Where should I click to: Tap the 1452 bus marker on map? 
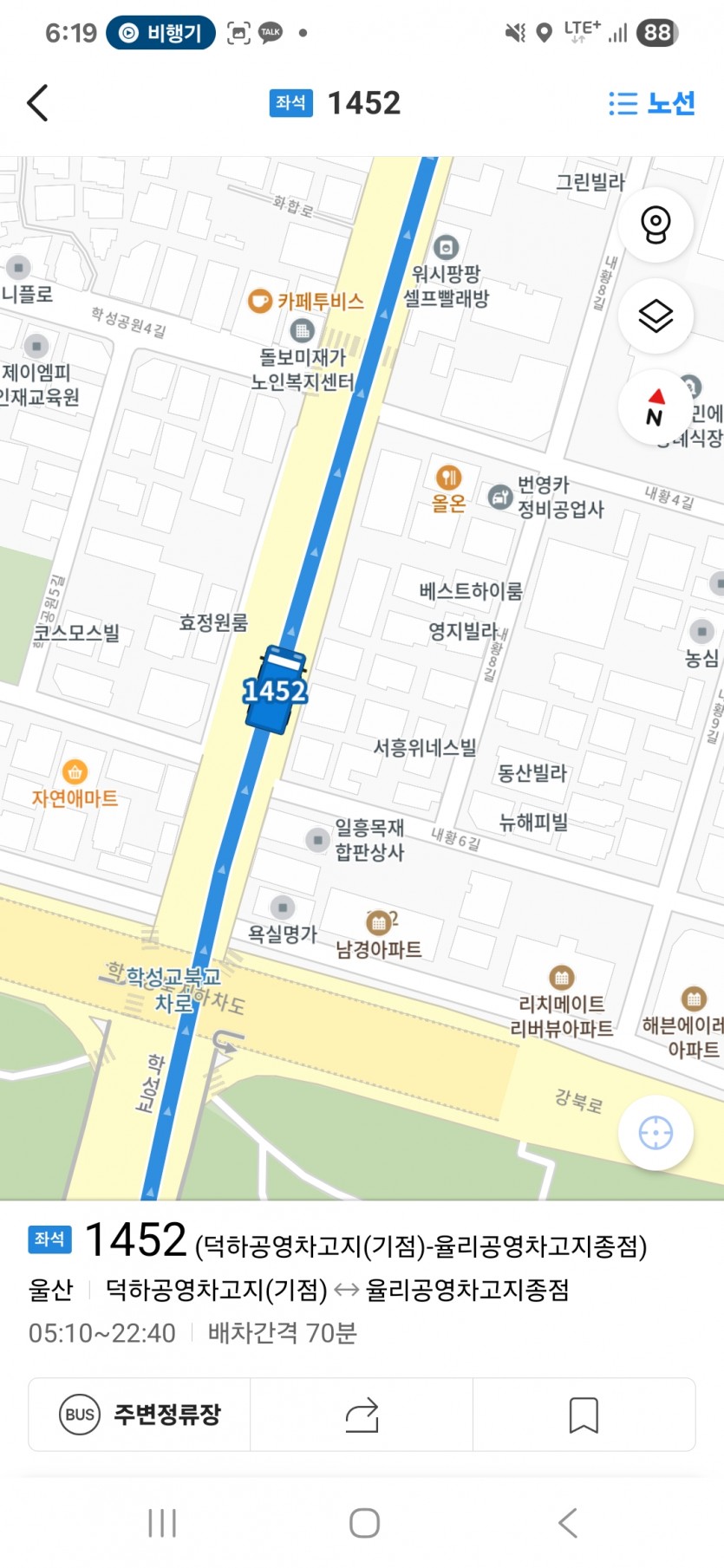click(x=276, y=689)
